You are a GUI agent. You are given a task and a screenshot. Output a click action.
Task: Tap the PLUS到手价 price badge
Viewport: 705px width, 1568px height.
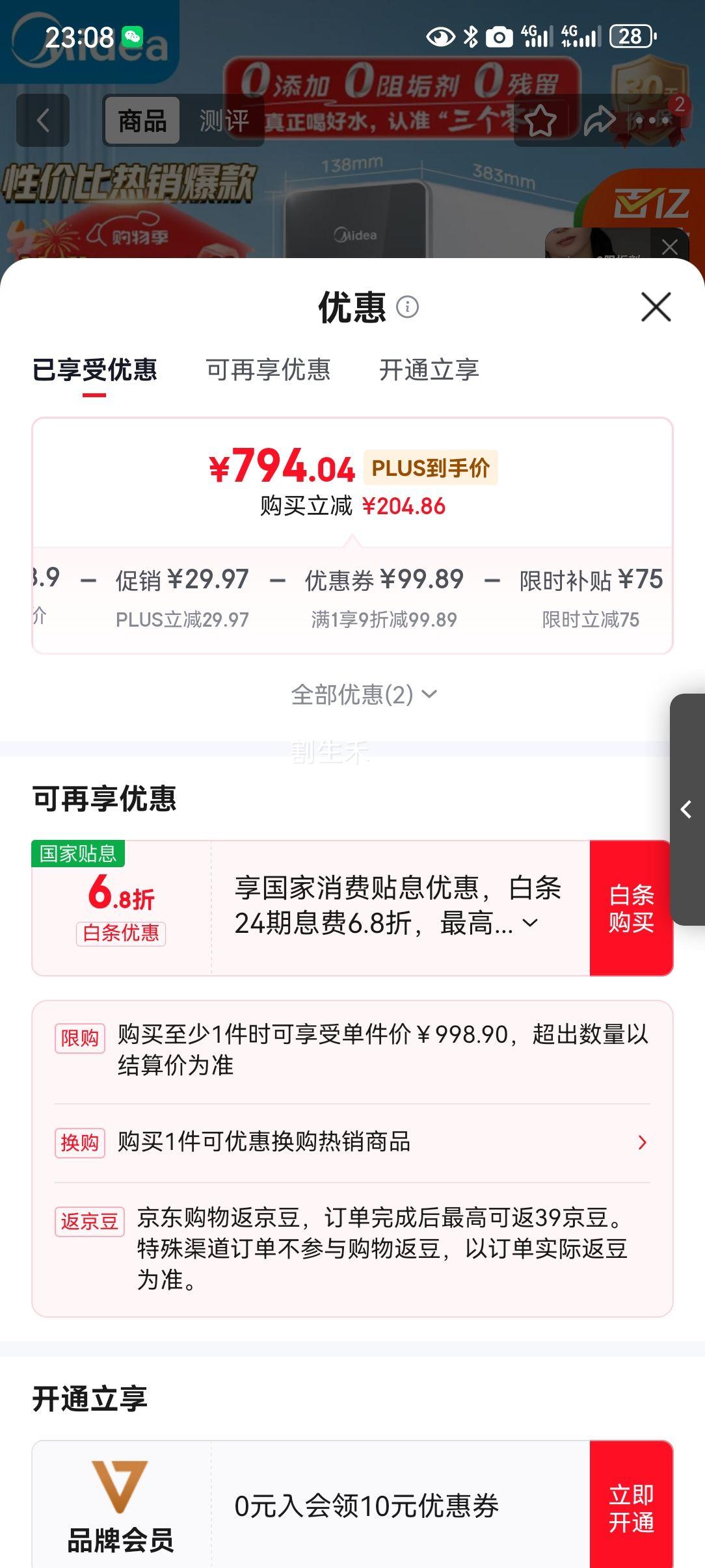pos(431,467)
